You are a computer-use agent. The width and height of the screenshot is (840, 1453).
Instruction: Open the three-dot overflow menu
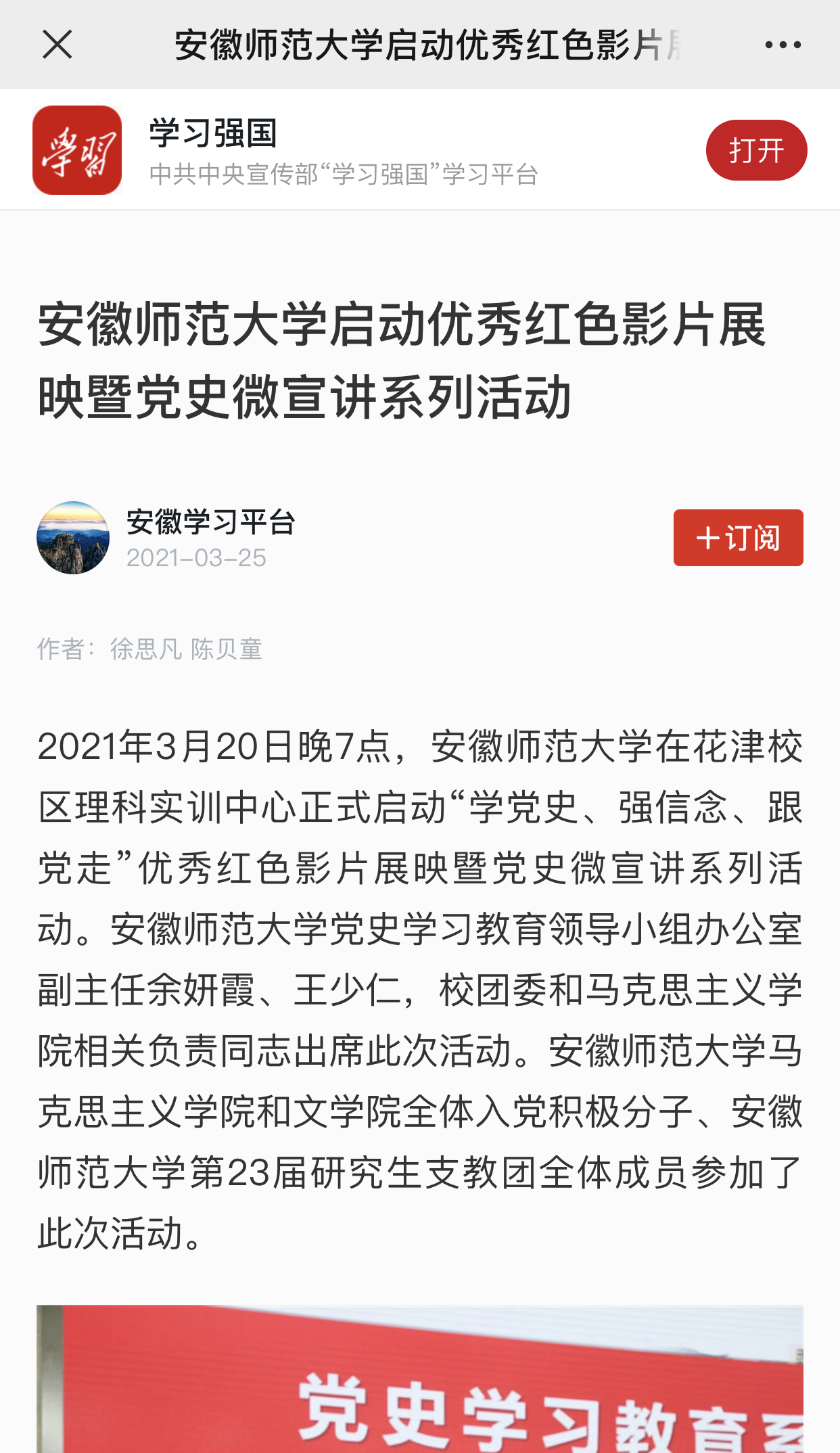(783, 45)
